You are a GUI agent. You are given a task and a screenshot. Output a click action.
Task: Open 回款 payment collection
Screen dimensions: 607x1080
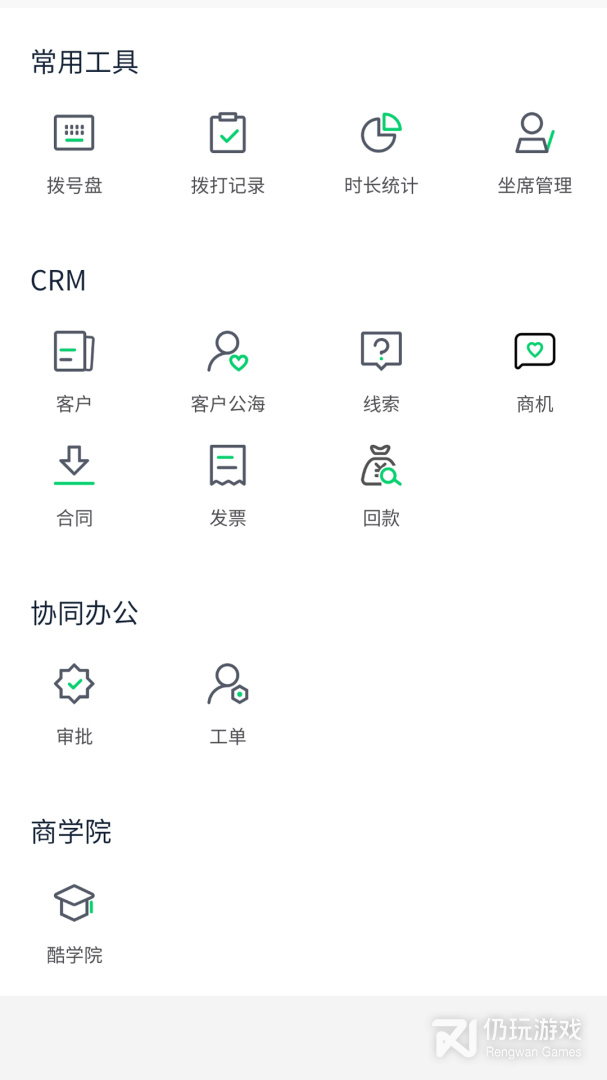tap(381, 484)
